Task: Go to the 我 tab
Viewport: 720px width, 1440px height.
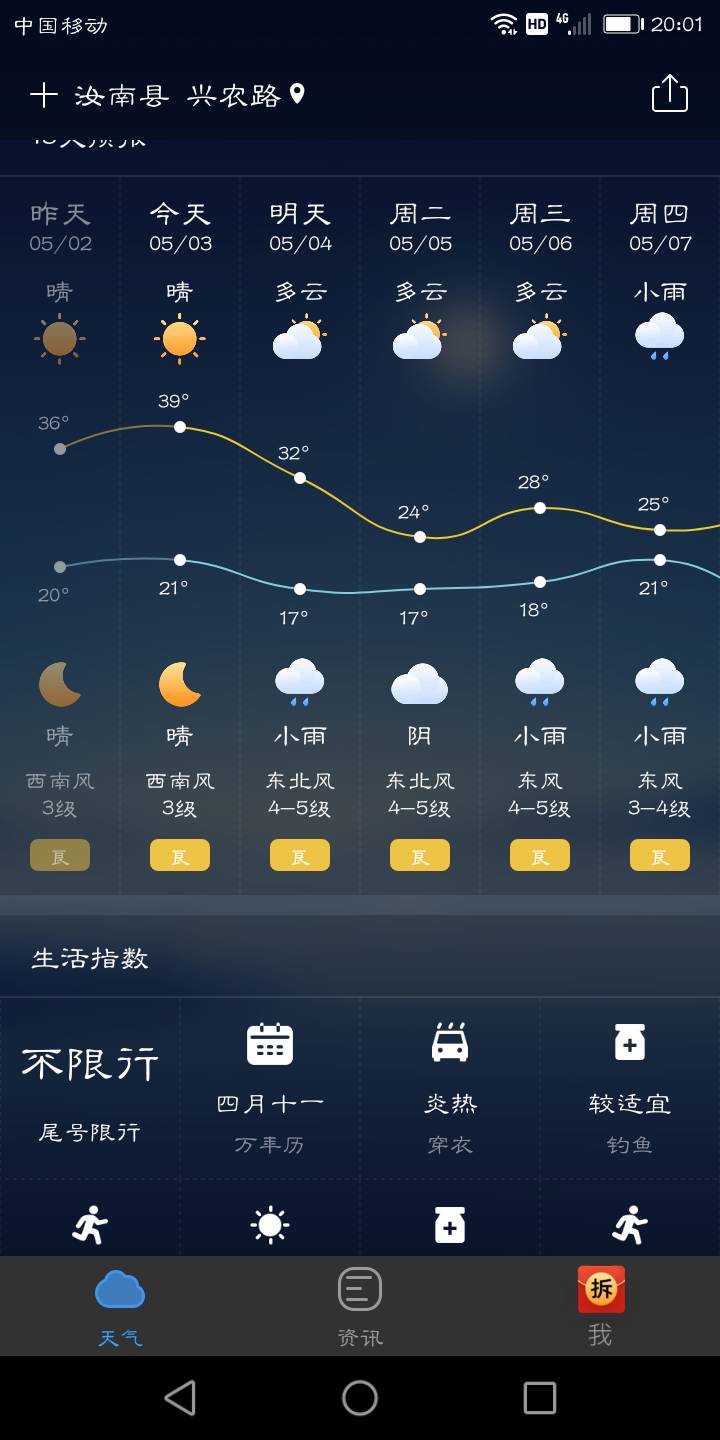Action: (x=600, y=1306)
